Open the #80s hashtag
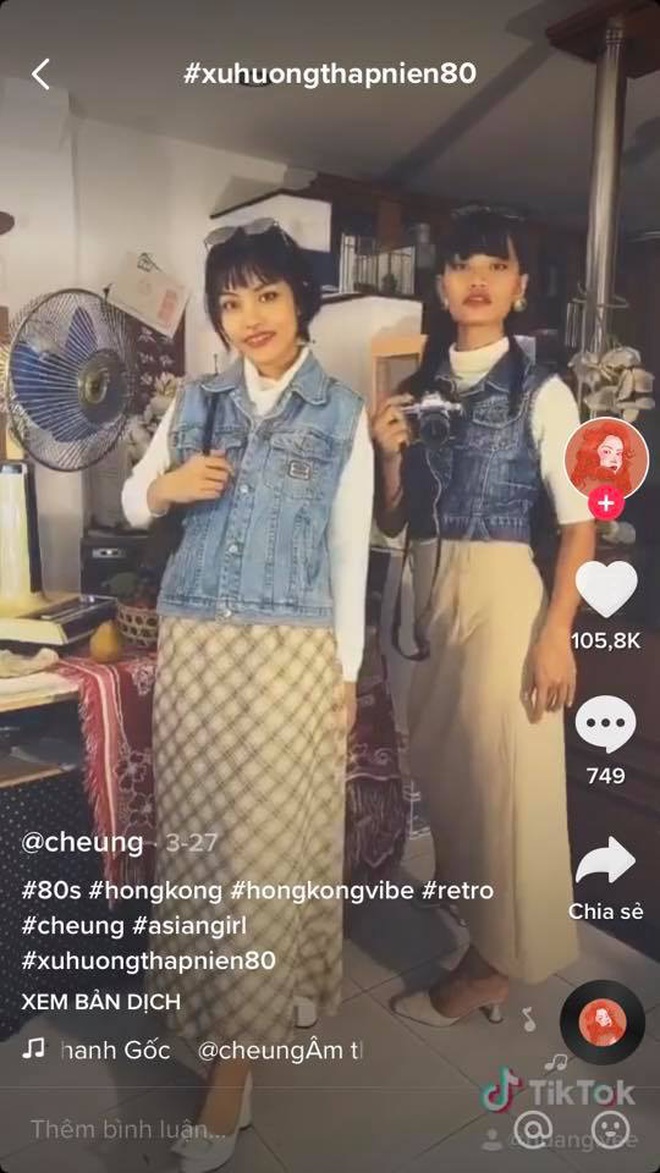The image size is (660, 1173). tap(50, 890)
